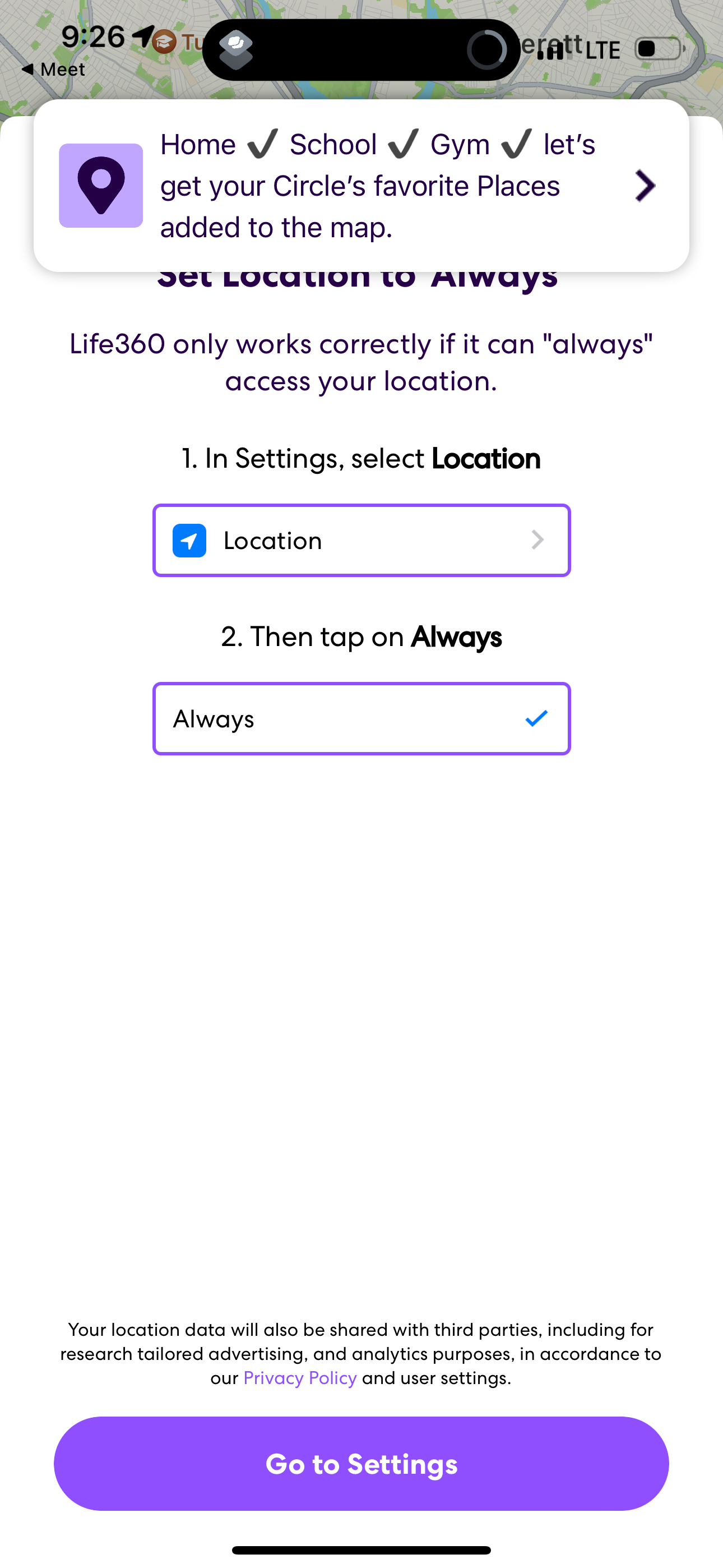Tap the Go to Settings button
Image resolution: width=723 pixels, height=1568 pixels.
click(361, 1464)
